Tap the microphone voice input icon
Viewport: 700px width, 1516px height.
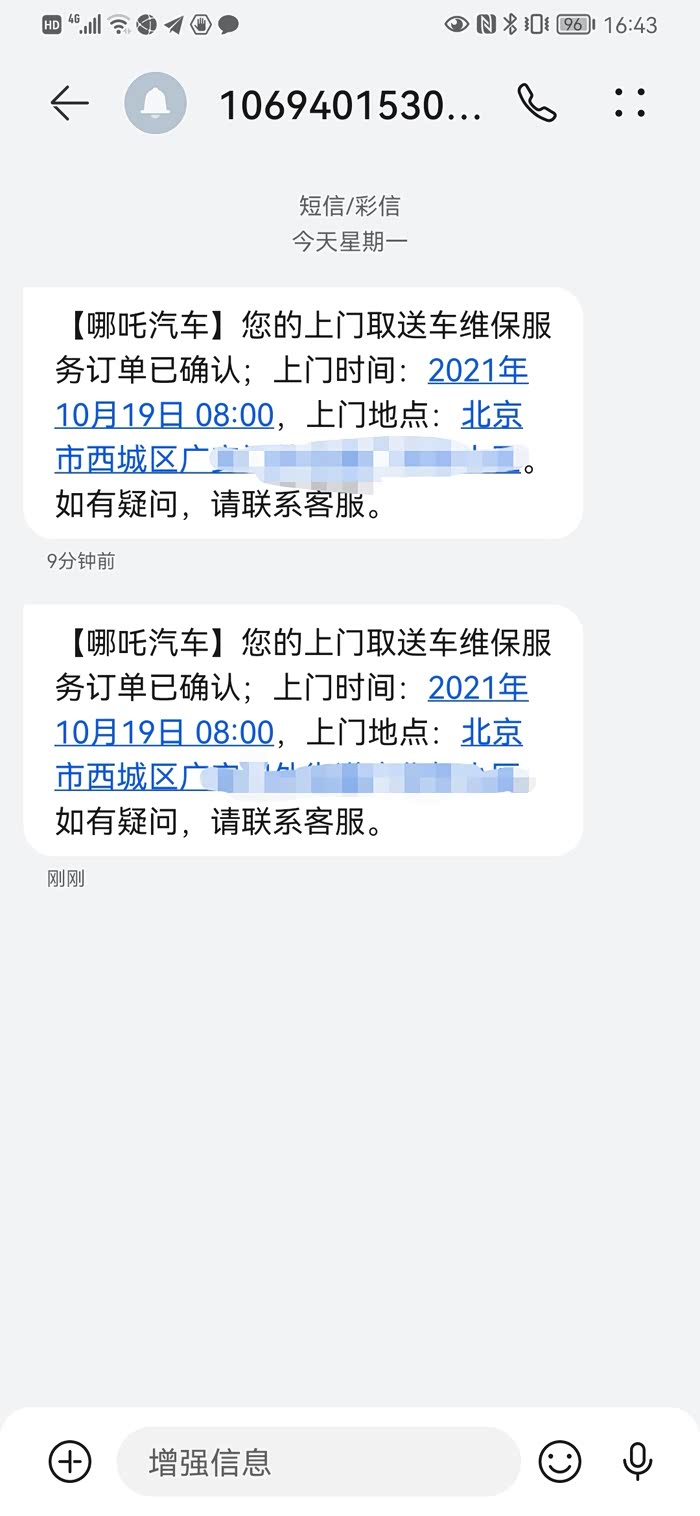637,1462
